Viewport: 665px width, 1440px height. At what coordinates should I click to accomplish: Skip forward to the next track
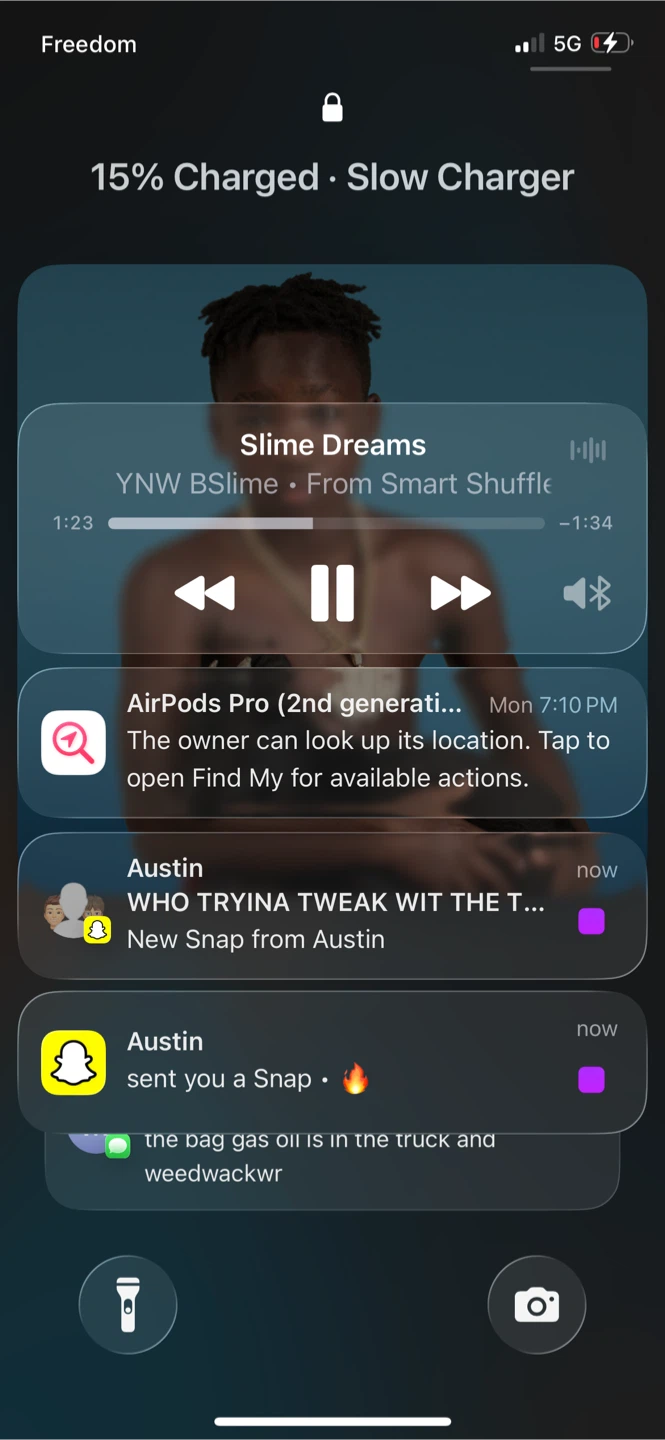[x=460, y=593]
